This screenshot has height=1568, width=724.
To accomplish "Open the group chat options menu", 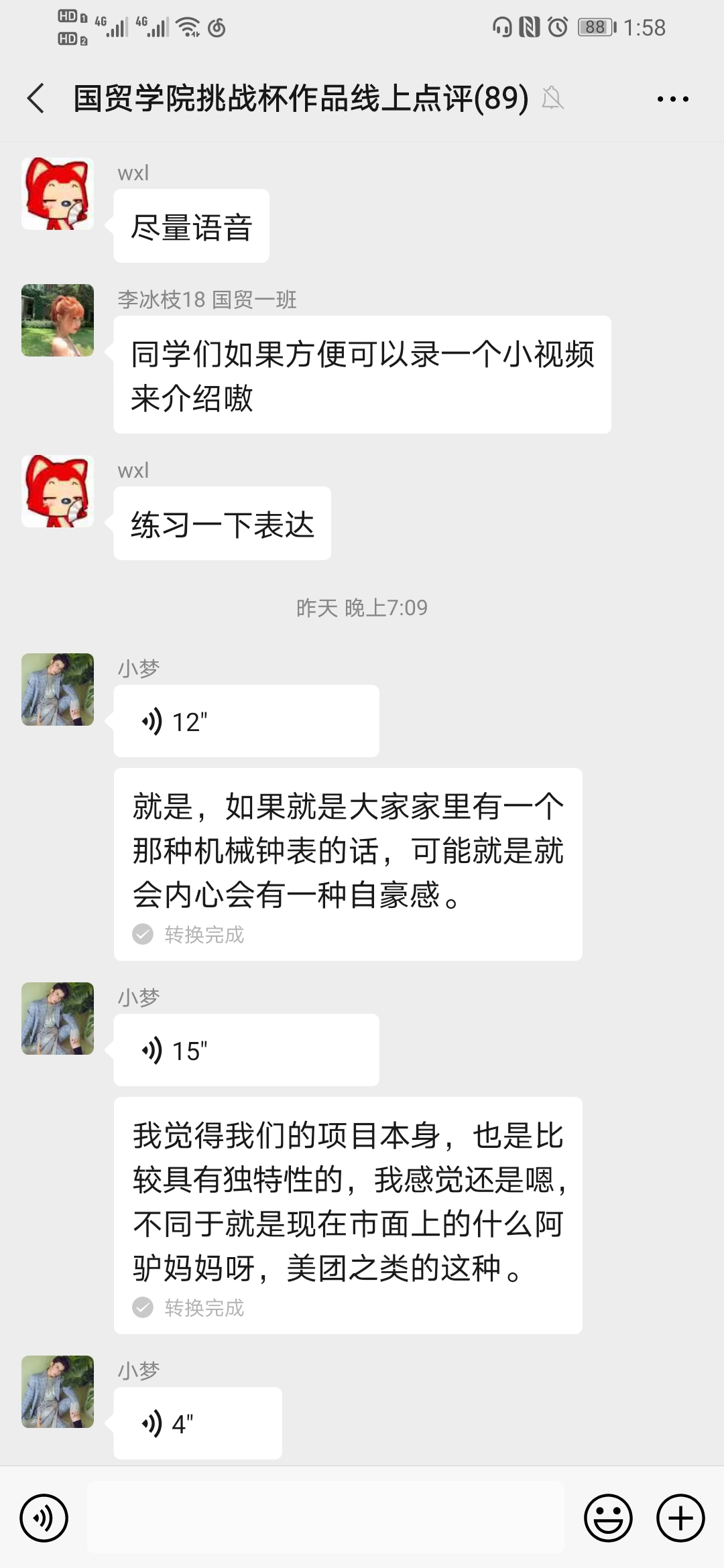I will coord(672,99).
